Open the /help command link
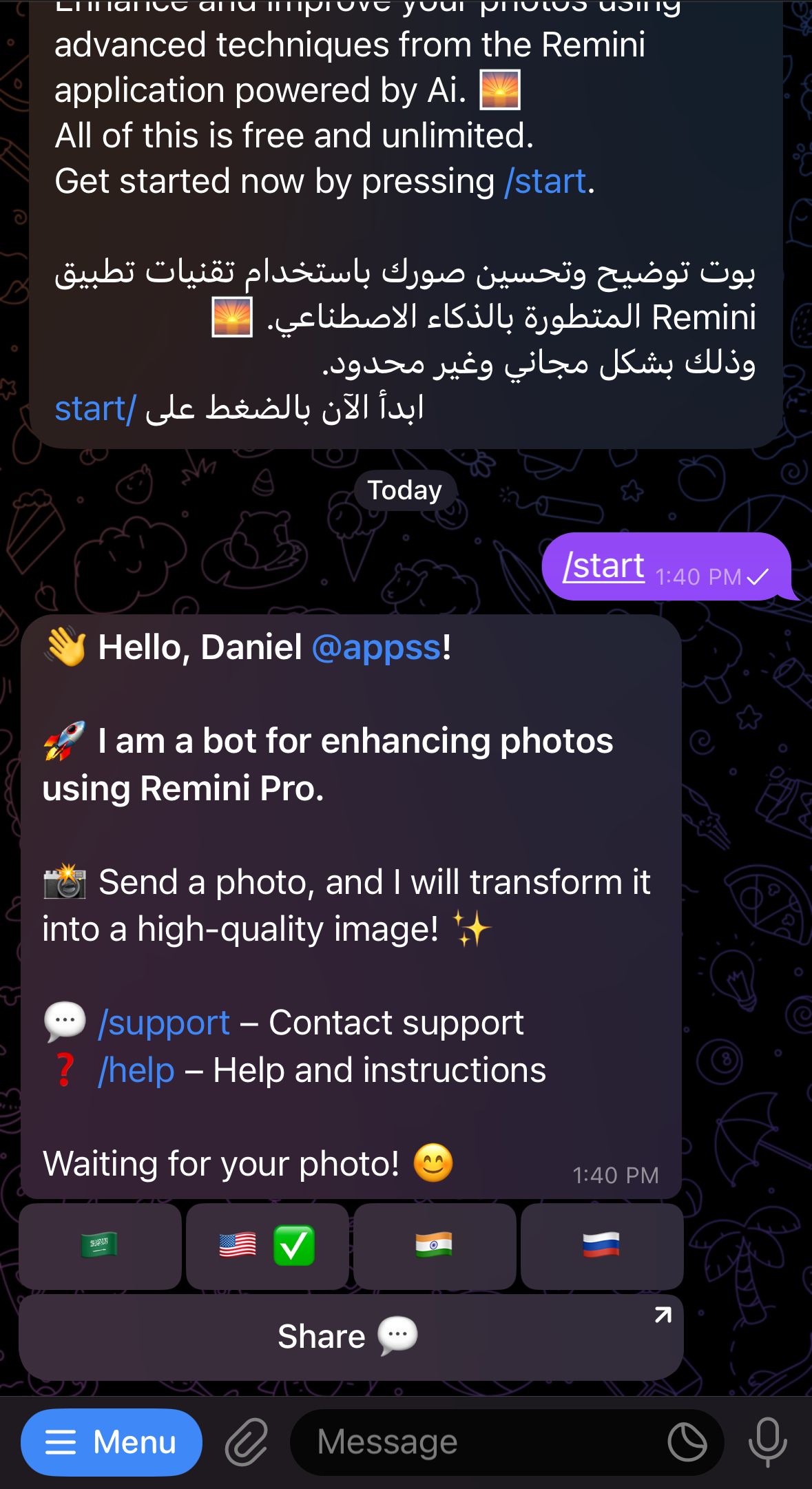Image resolution: width=812 pixels, height=1489 pixels. 136,1070
